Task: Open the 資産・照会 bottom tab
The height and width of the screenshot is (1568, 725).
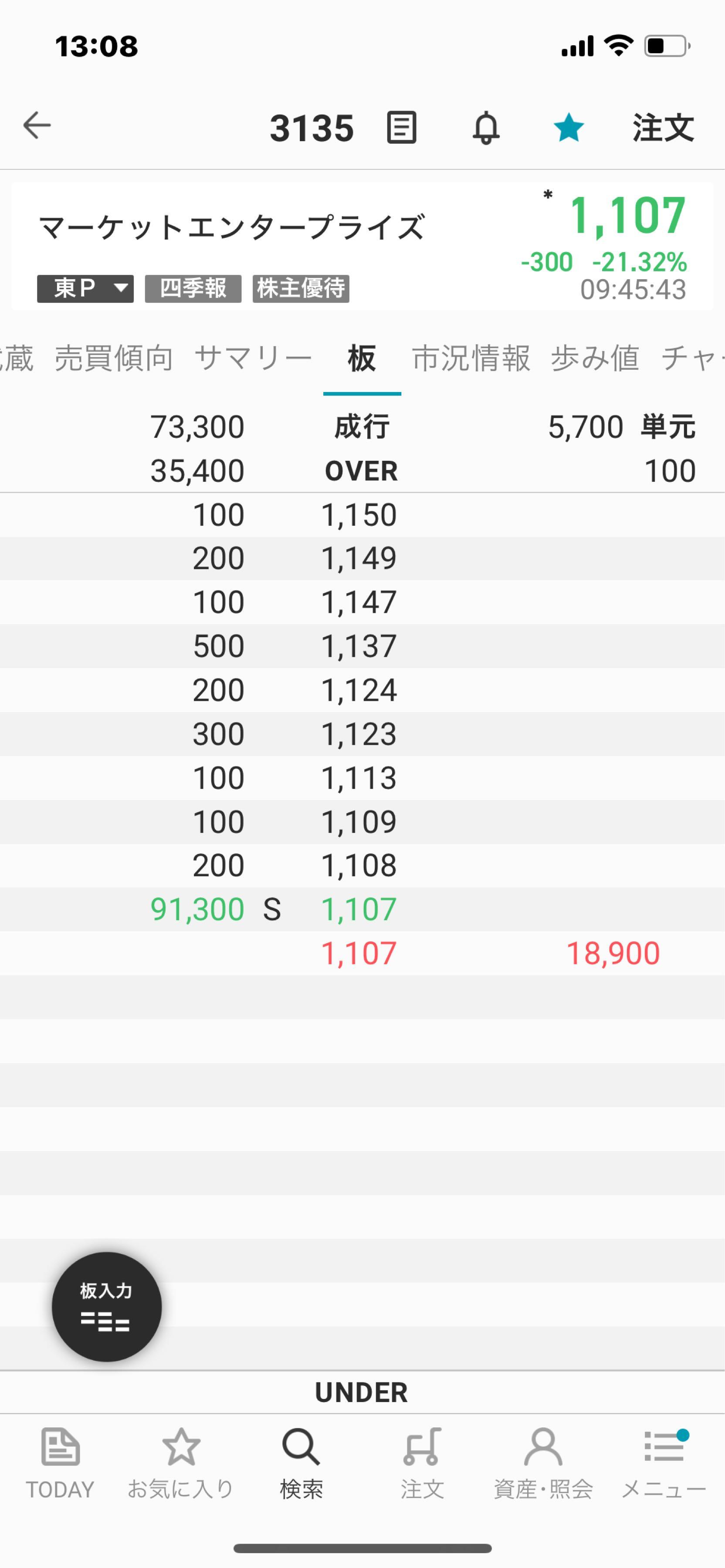Action: 543,1463
